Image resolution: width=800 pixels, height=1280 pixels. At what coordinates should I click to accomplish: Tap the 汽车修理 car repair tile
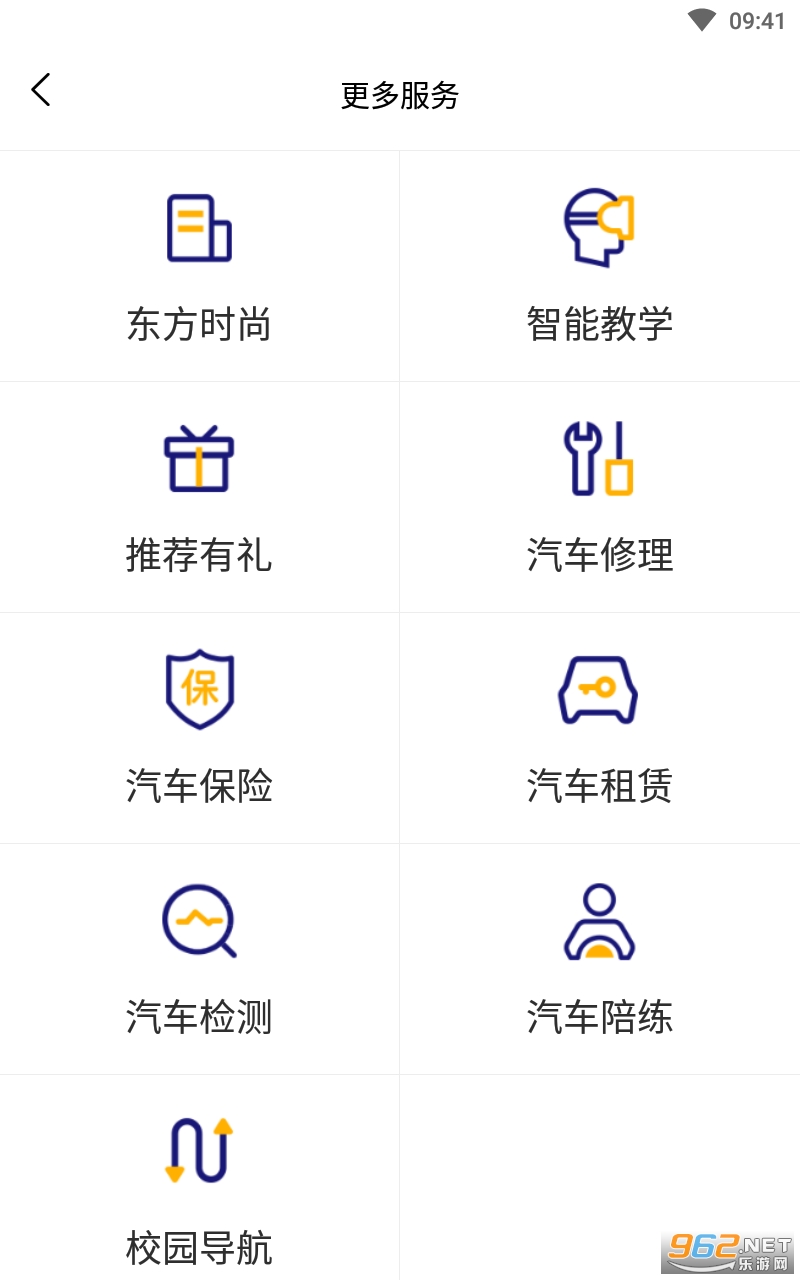point(600,498)
